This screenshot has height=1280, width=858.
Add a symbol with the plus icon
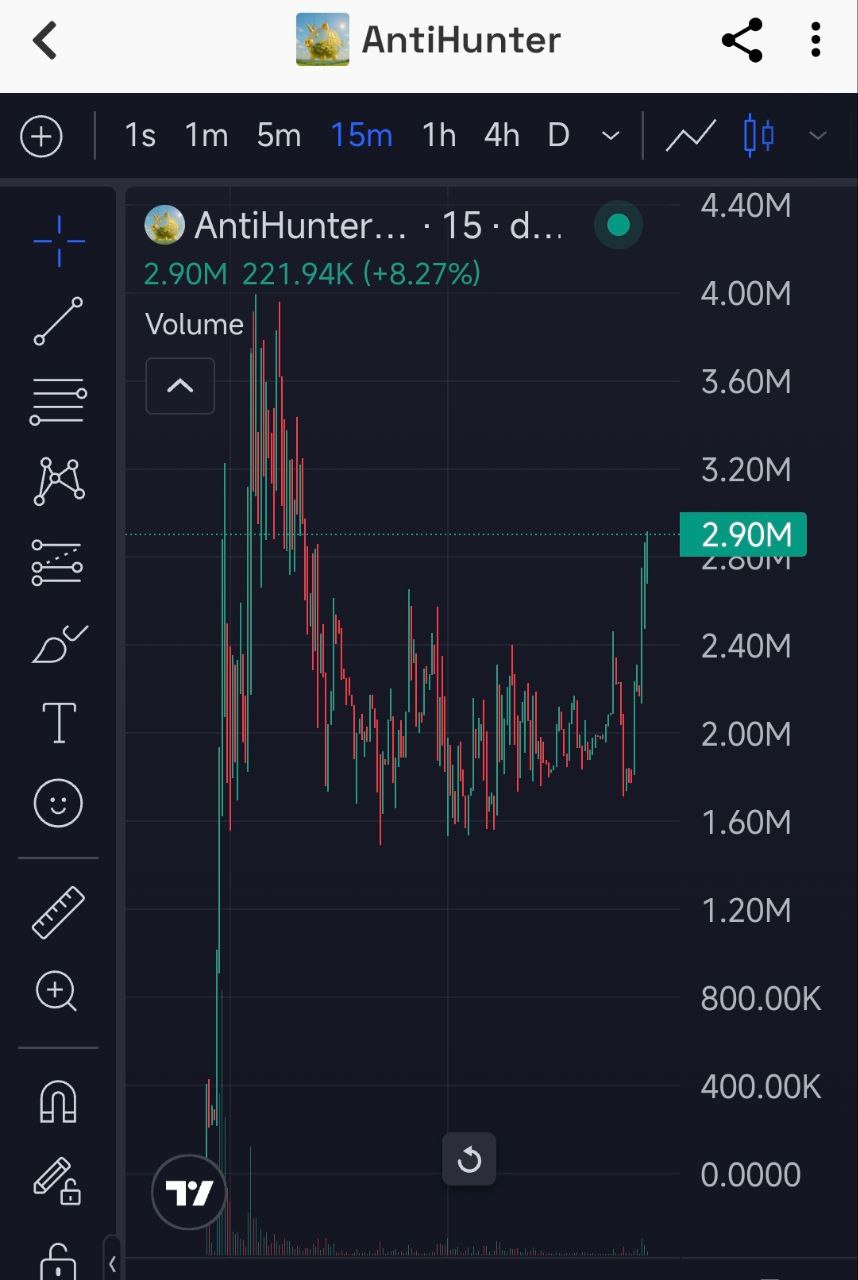point(42,136)
